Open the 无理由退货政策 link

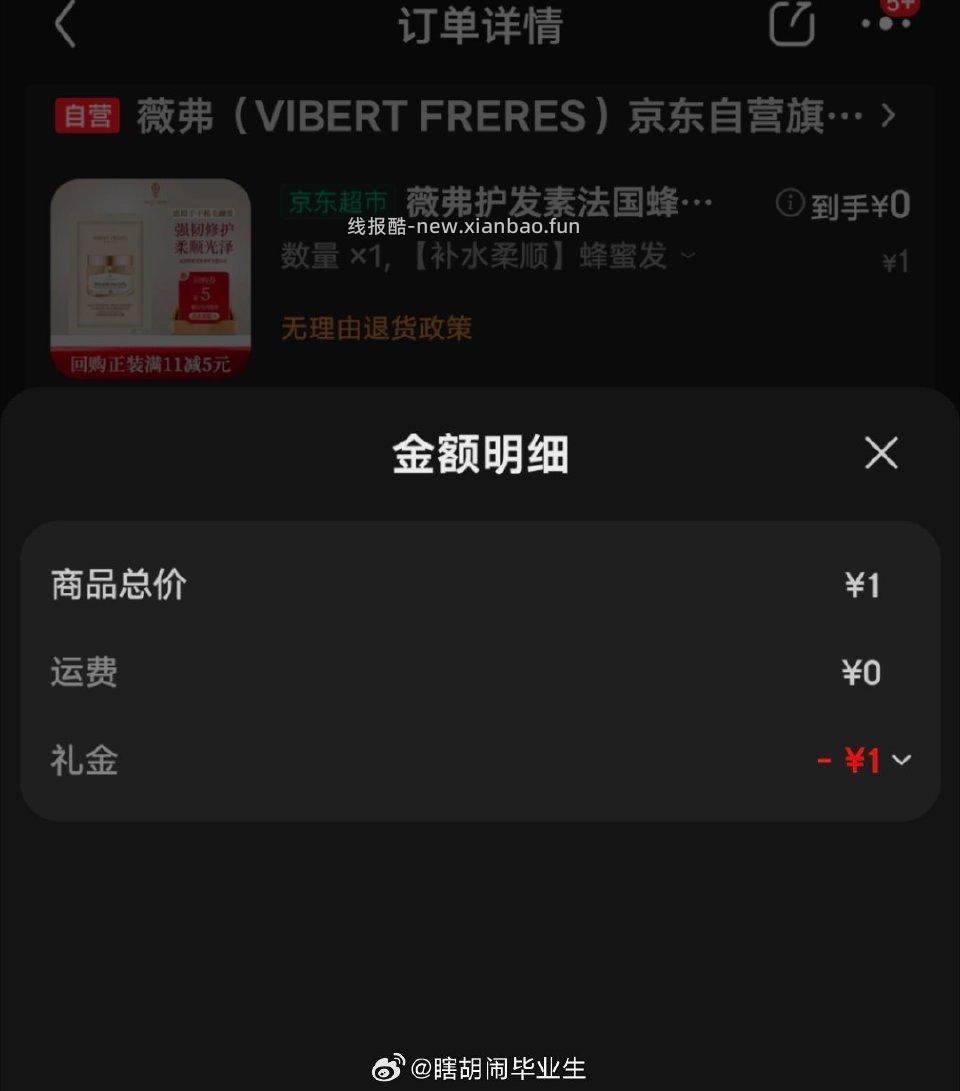click(x=378, y=326)
